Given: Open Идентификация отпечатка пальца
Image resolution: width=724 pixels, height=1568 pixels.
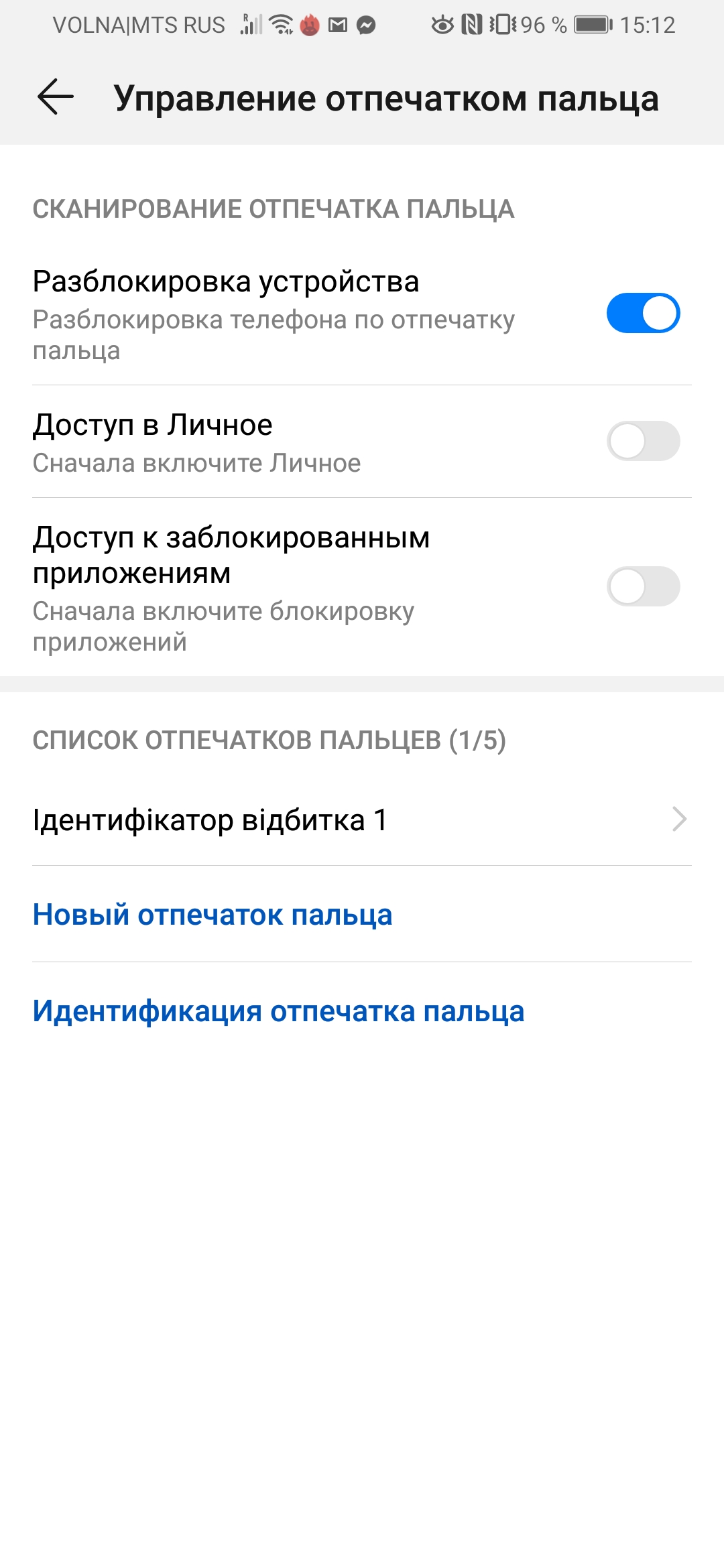Looking at the screenshot, I should click(x=278, y=1011).
